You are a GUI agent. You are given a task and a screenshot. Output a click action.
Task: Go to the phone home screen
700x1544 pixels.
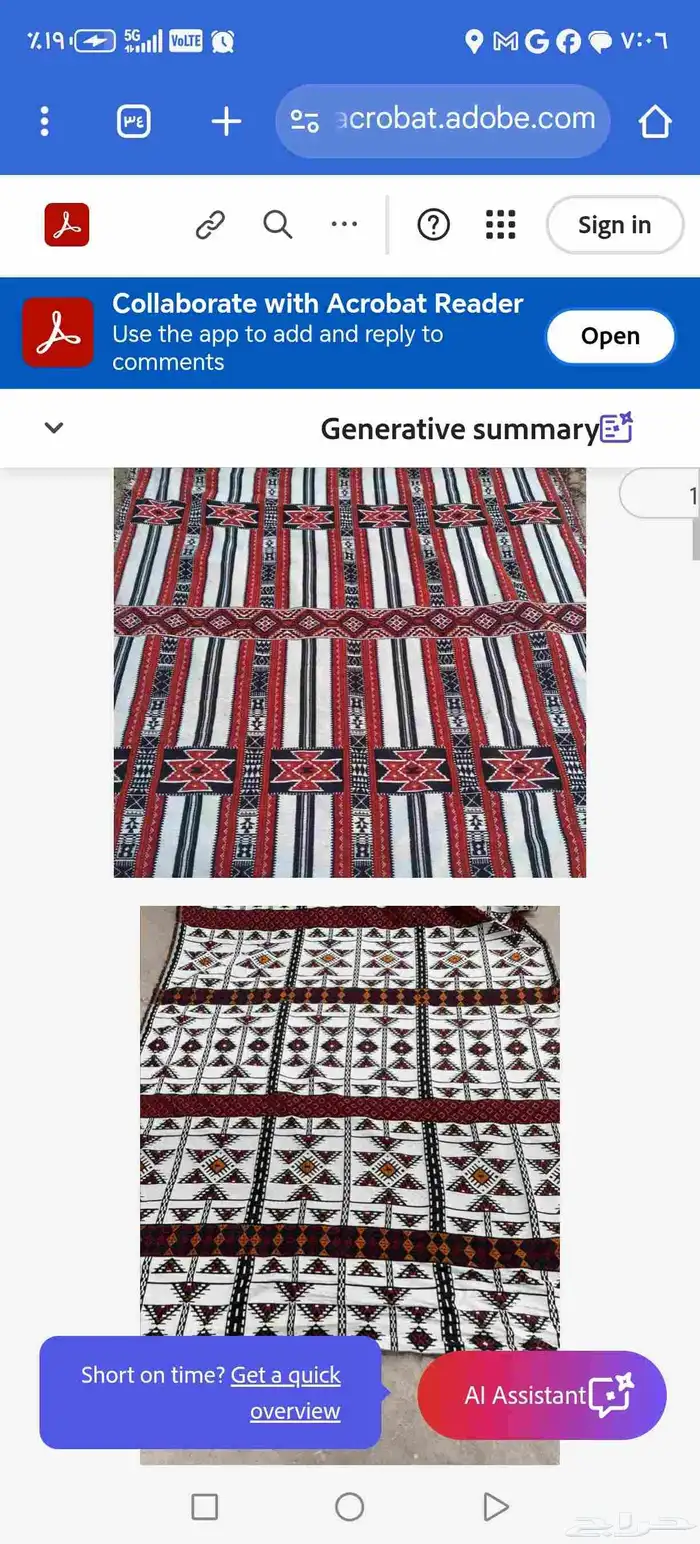click(349, 1506)
